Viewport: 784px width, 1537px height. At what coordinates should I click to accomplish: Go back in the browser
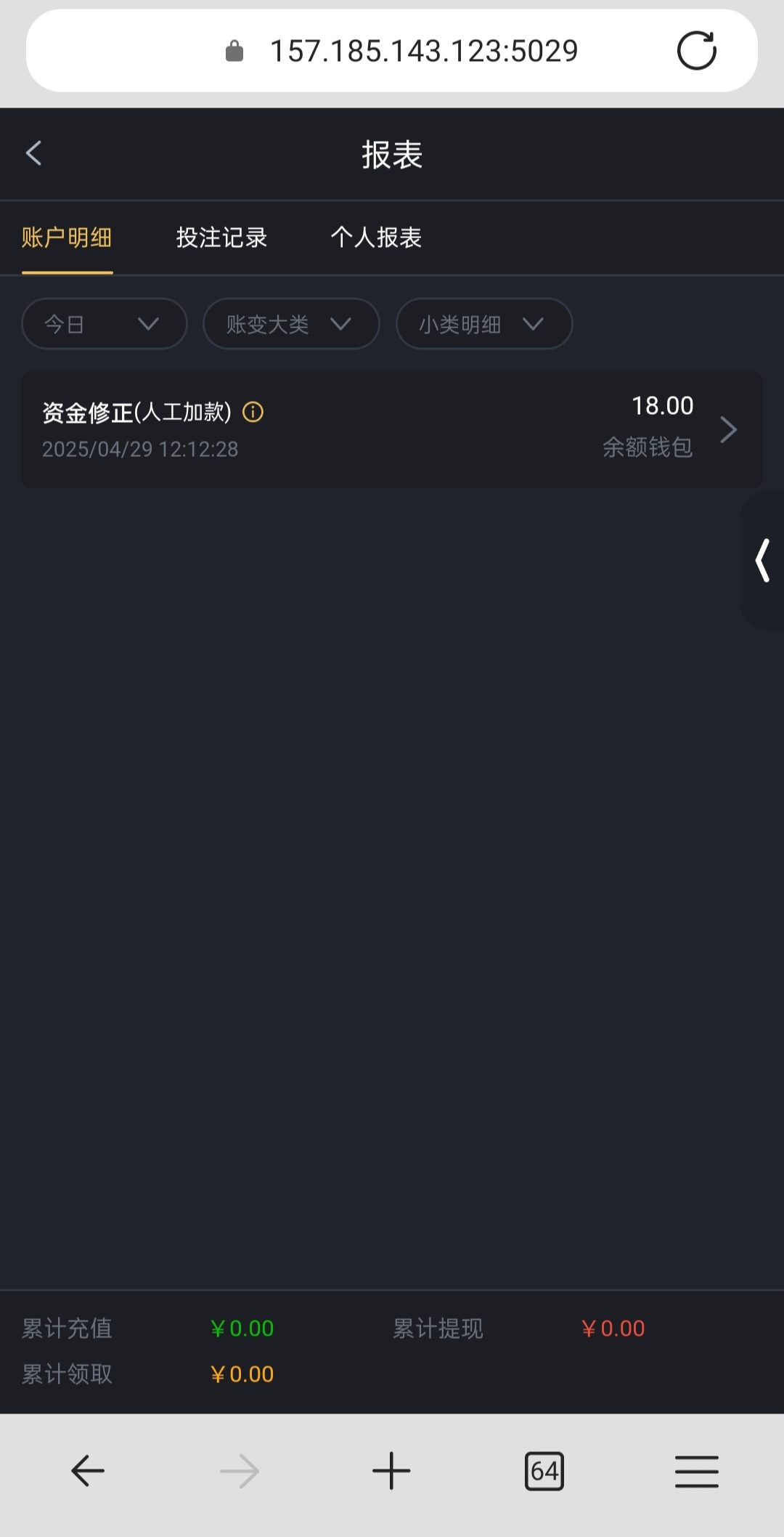click(88, 1472)
